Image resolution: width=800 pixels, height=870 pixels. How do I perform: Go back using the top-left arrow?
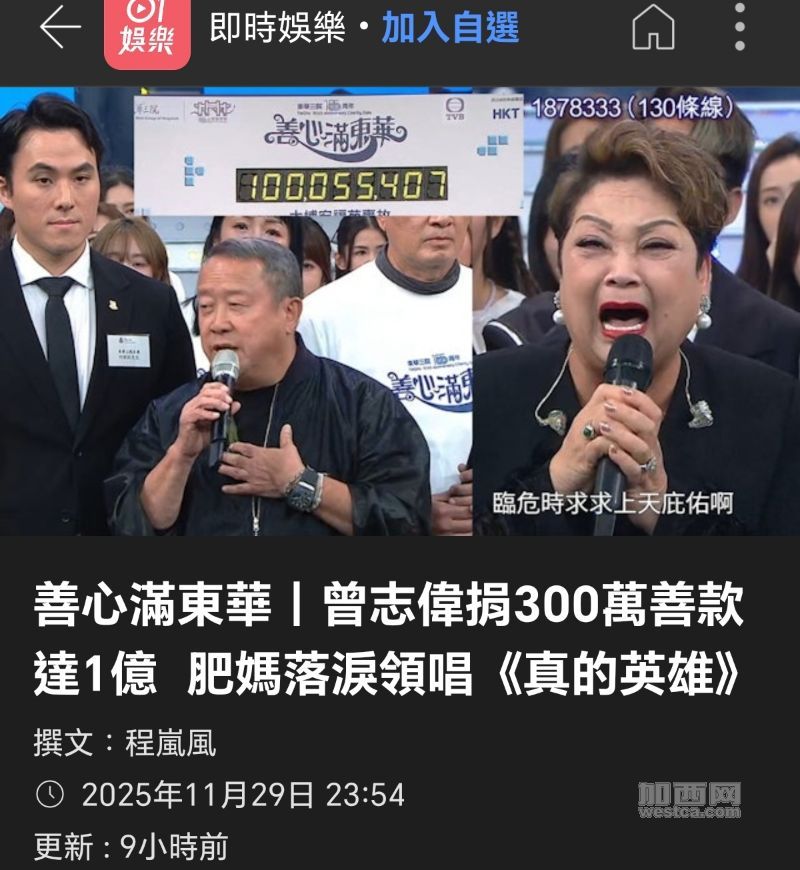point(59,28)
